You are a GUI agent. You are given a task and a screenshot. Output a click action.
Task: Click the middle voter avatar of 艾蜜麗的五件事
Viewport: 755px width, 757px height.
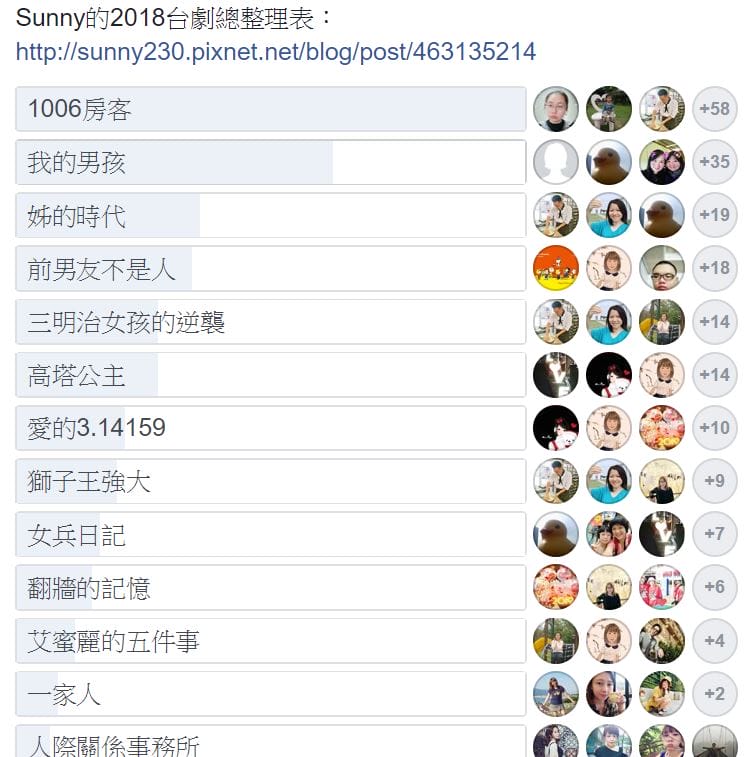pos(610,641)
